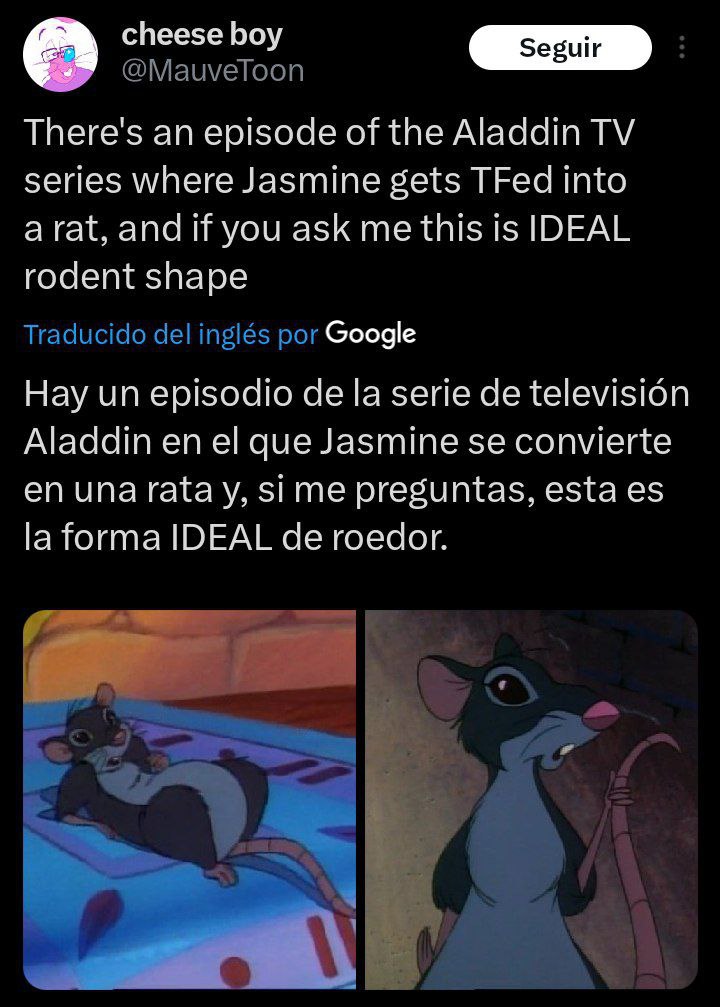Open the @MauveToon profile handle
The image size is (720, 1007).
[212, 71]
